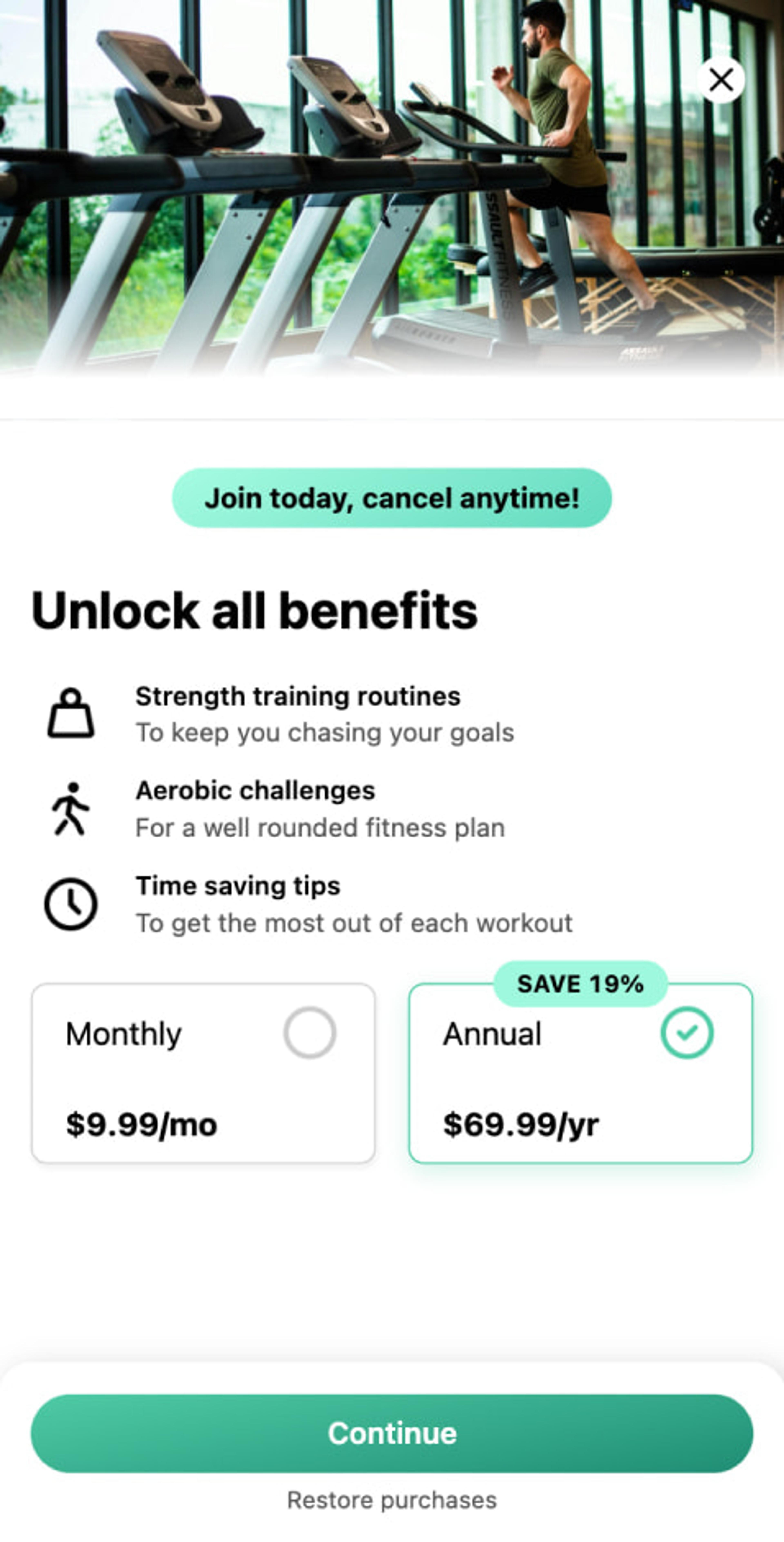This screenshot has width=784, height=1542.
Task: Restore purchases
Action: click(392, 1500)
